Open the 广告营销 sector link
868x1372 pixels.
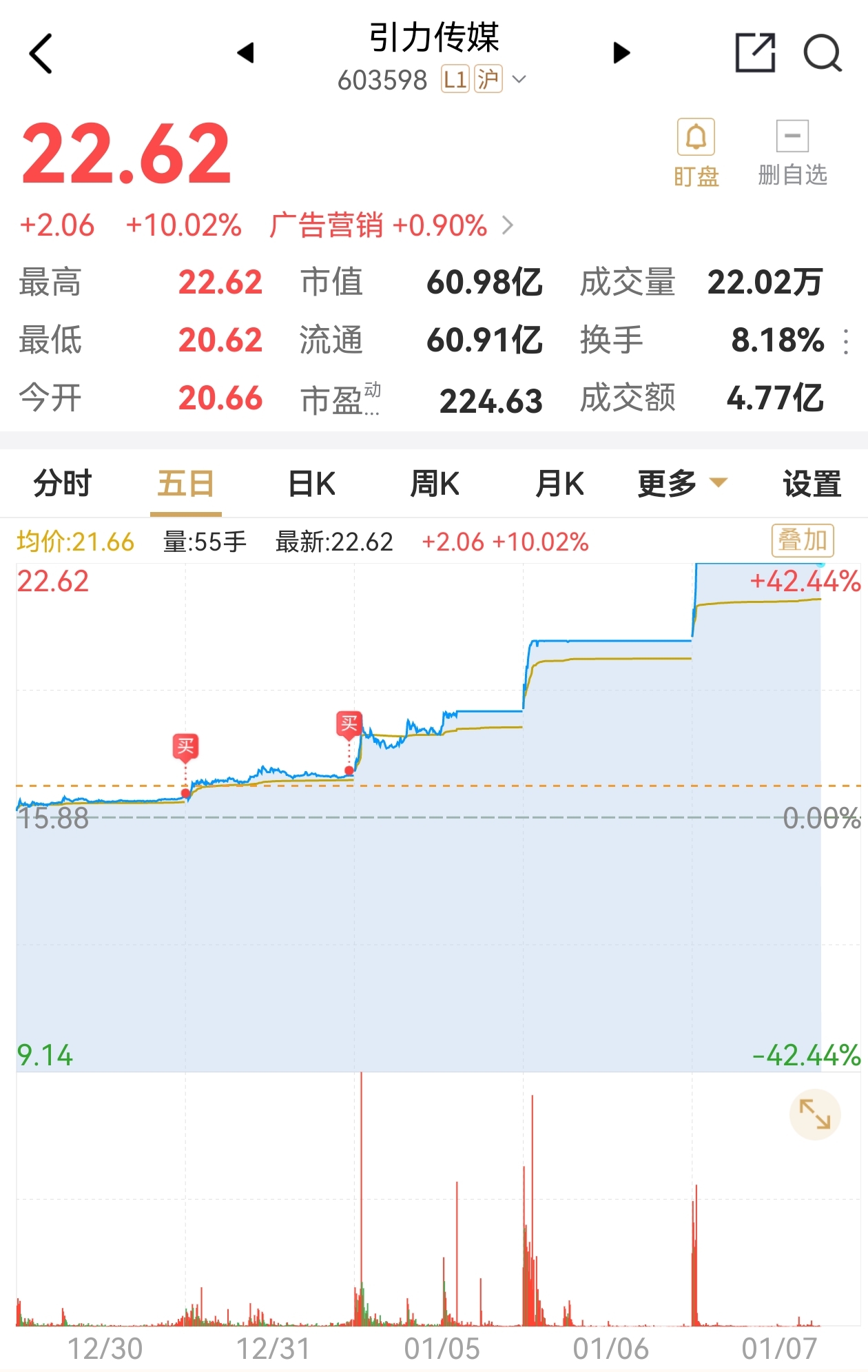click(391, 225)
